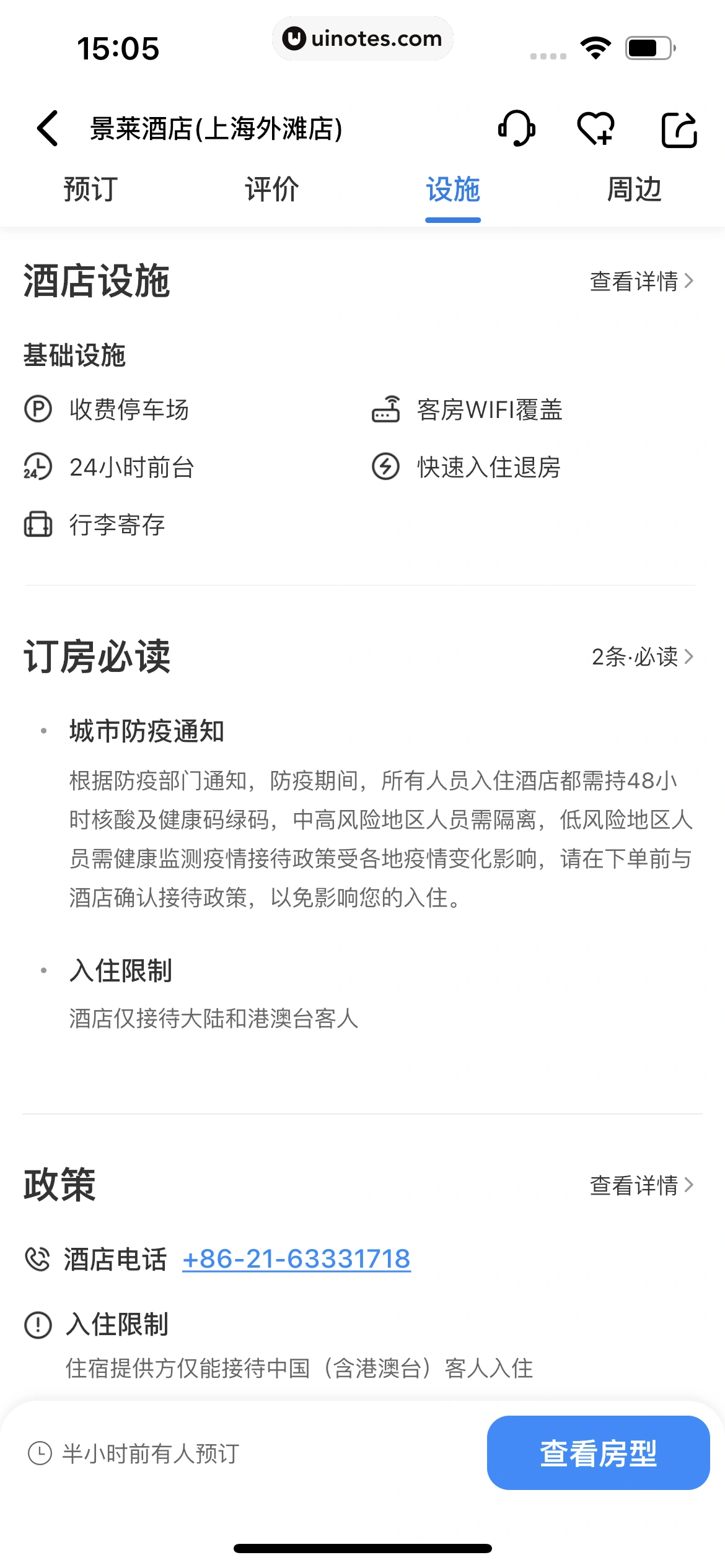Share this hotel page
The height and width of the screenshot is (1568, 725).
[x=679, y=129]
